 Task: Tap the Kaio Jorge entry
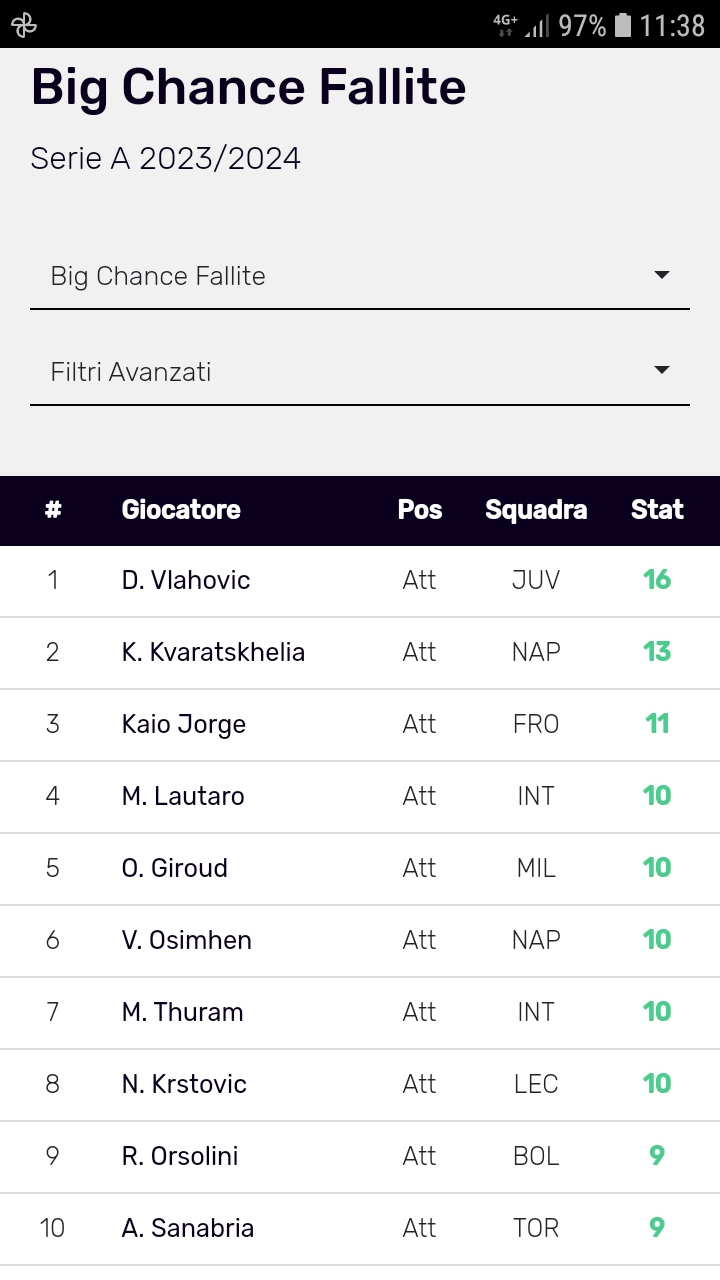(360, 725)
